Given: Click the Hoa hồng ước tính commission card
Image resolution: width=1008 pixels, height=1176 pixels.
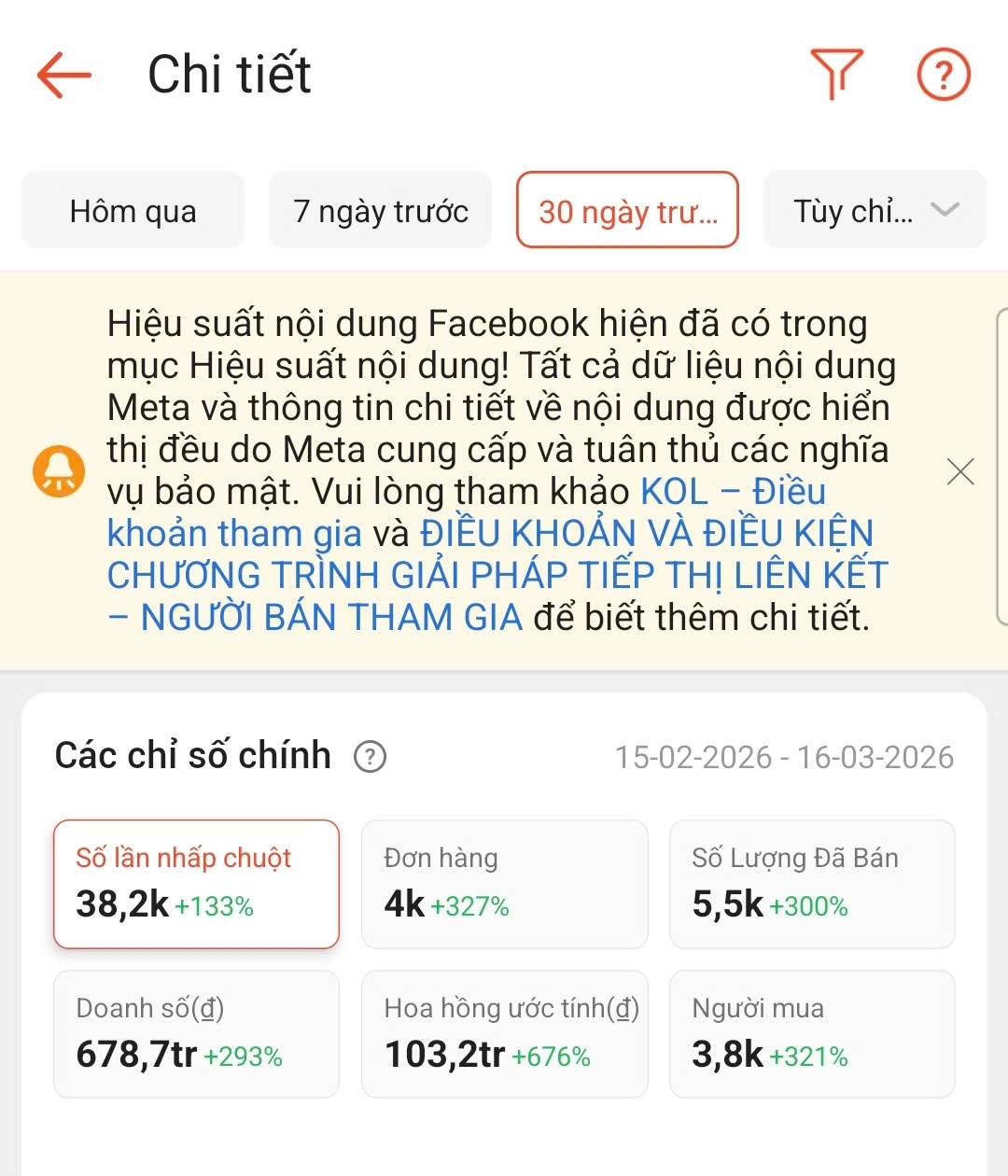Looking at the screenshot, I should tap(504, 1033).
